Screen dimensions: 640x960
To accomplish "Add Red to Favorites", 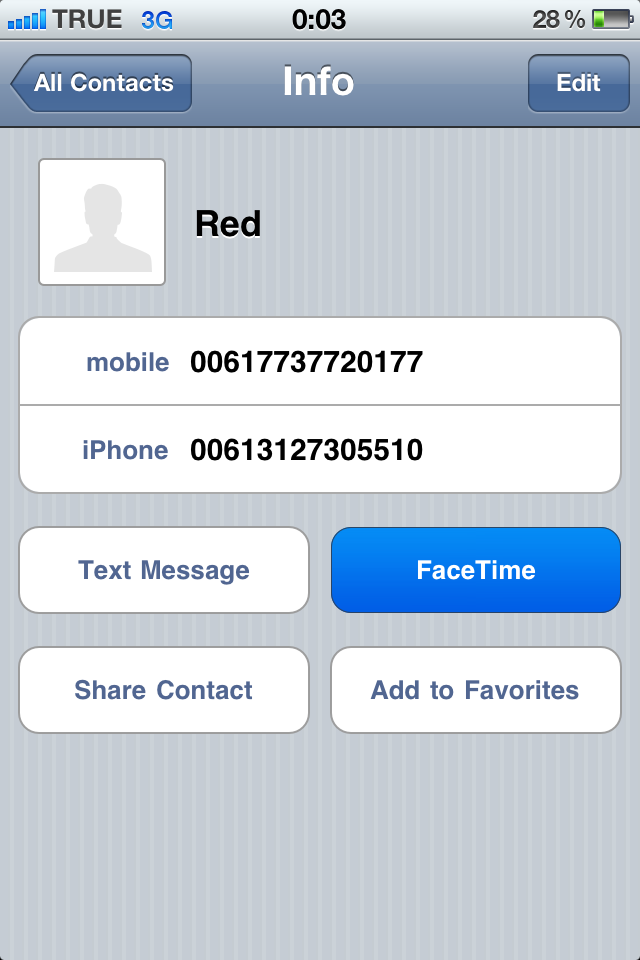I will (x=476, y=690).
